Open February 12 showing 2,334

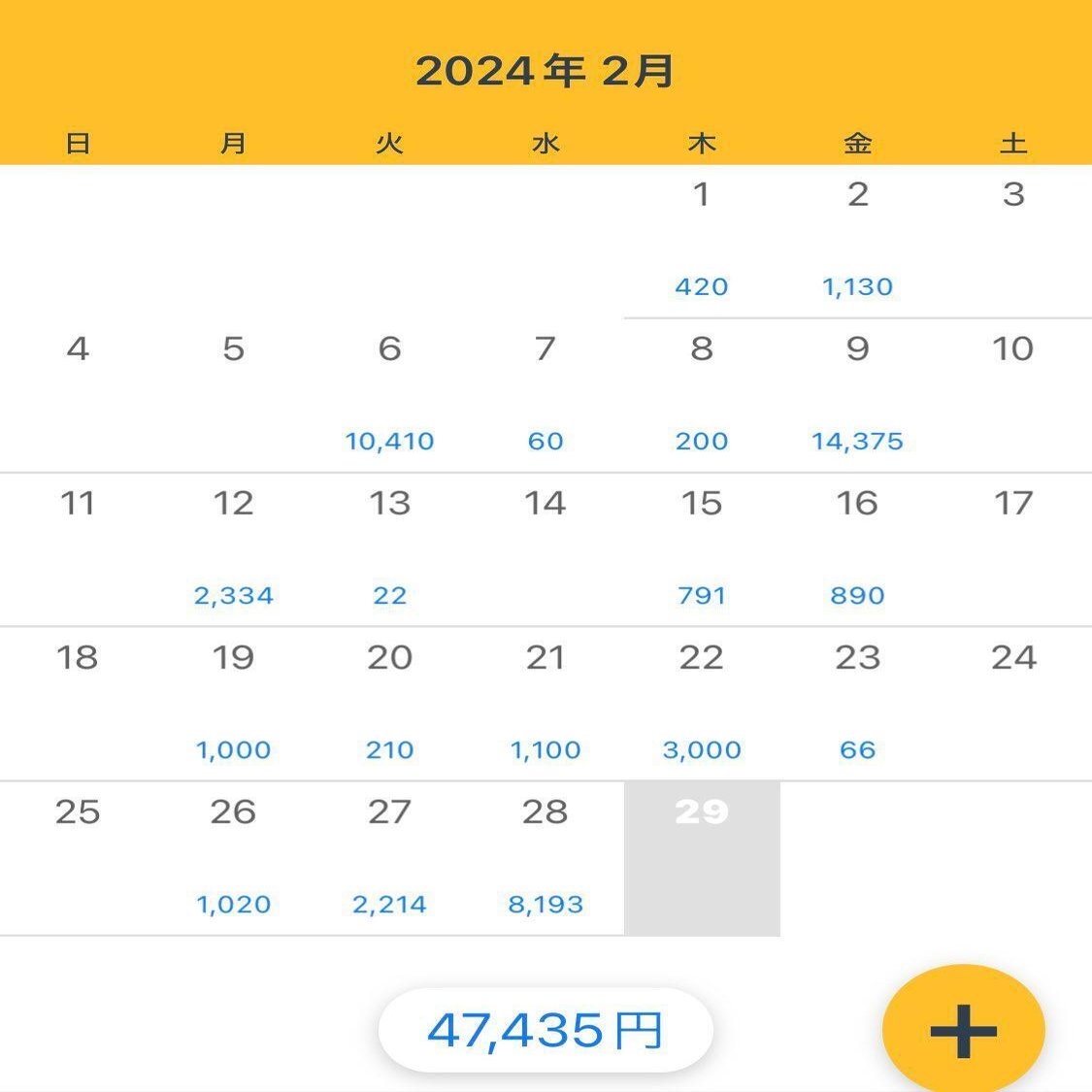point(233,549)
